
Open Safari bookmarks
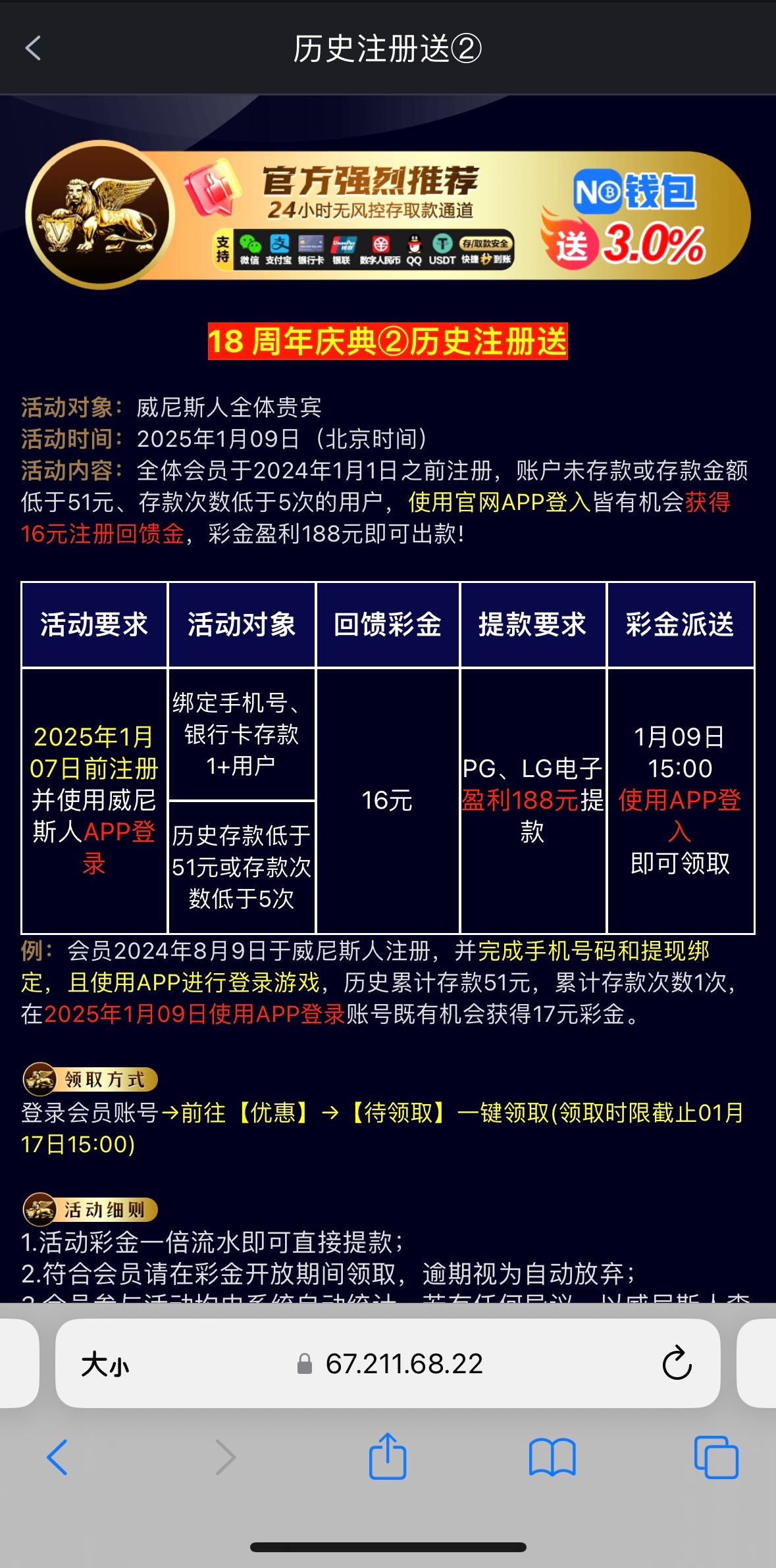[x=552, y=1457]
